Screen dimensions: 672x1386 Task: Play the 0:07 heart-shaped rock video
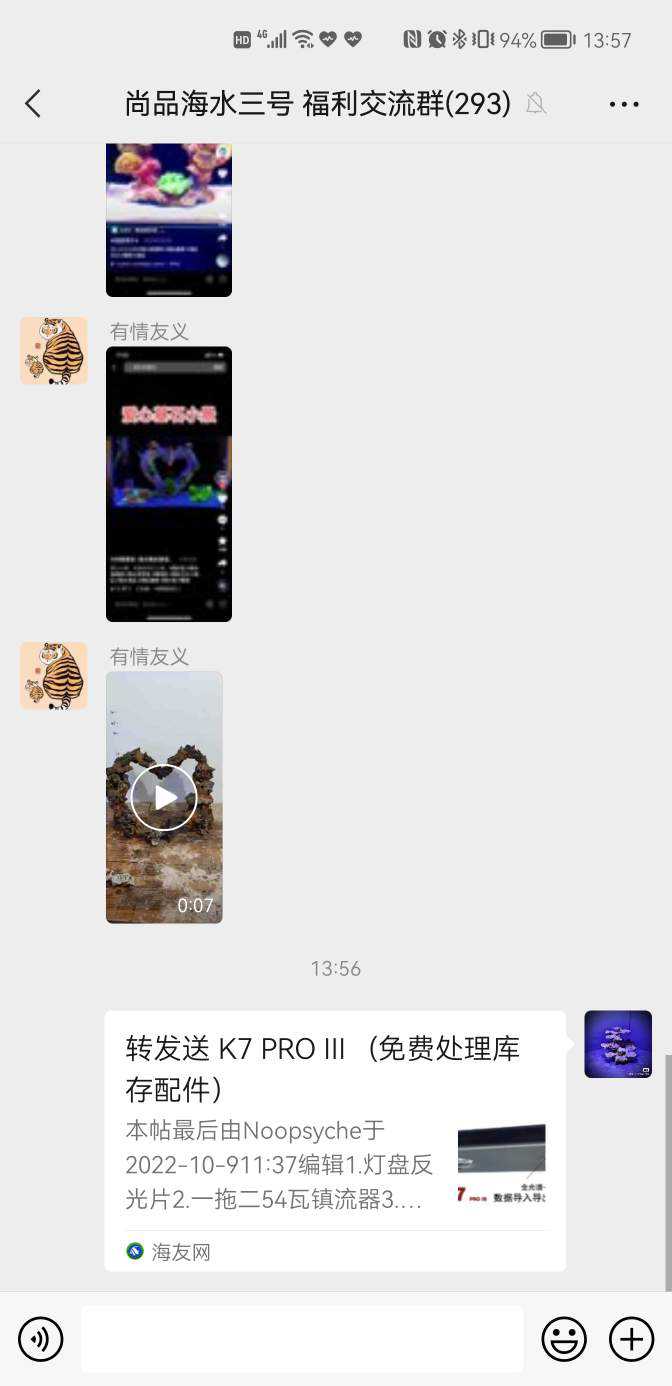click(x=164, y=797)
